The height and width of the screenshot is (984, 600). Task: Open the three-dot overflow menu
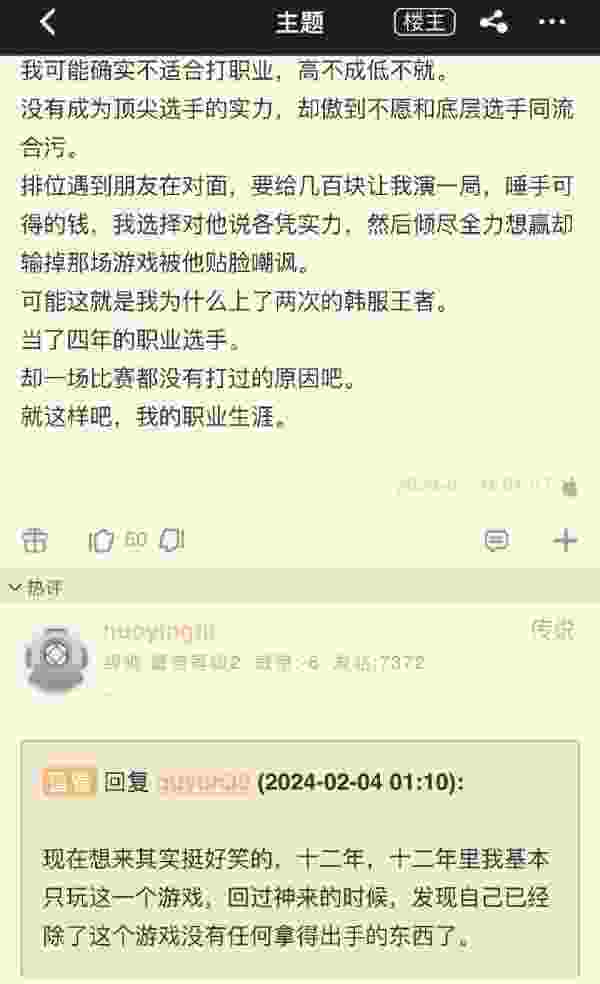pos(552,22)
